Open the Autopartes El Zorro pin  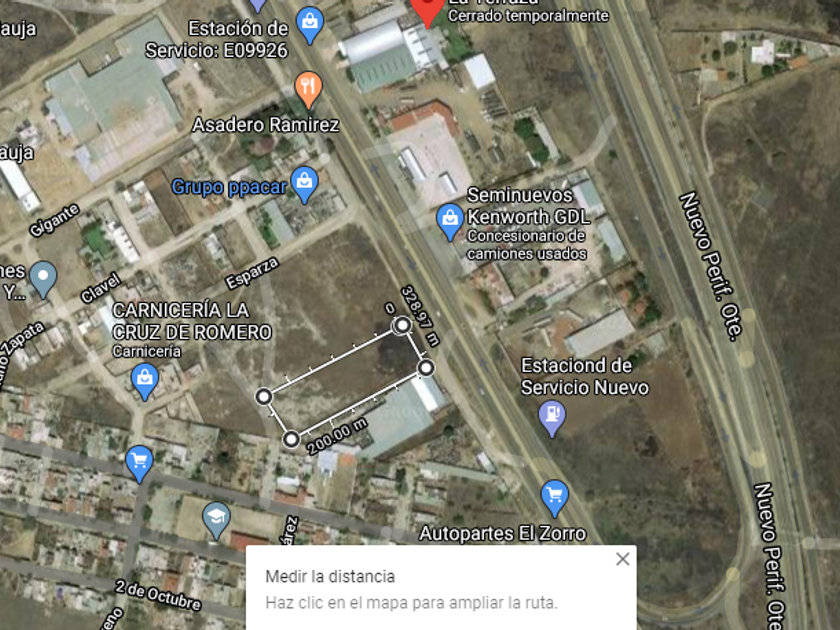tap(554, 498)
